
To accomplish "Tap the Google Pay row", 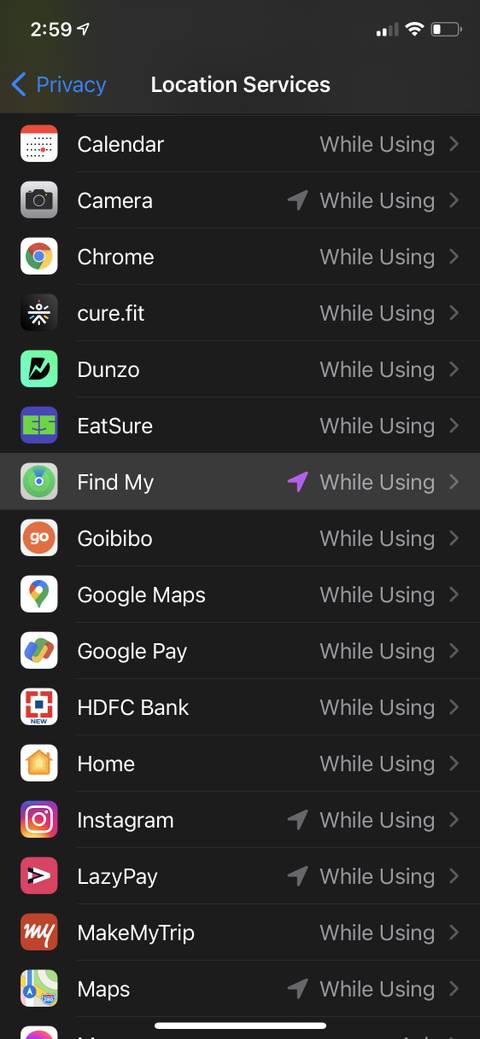I will pos(240,651).
